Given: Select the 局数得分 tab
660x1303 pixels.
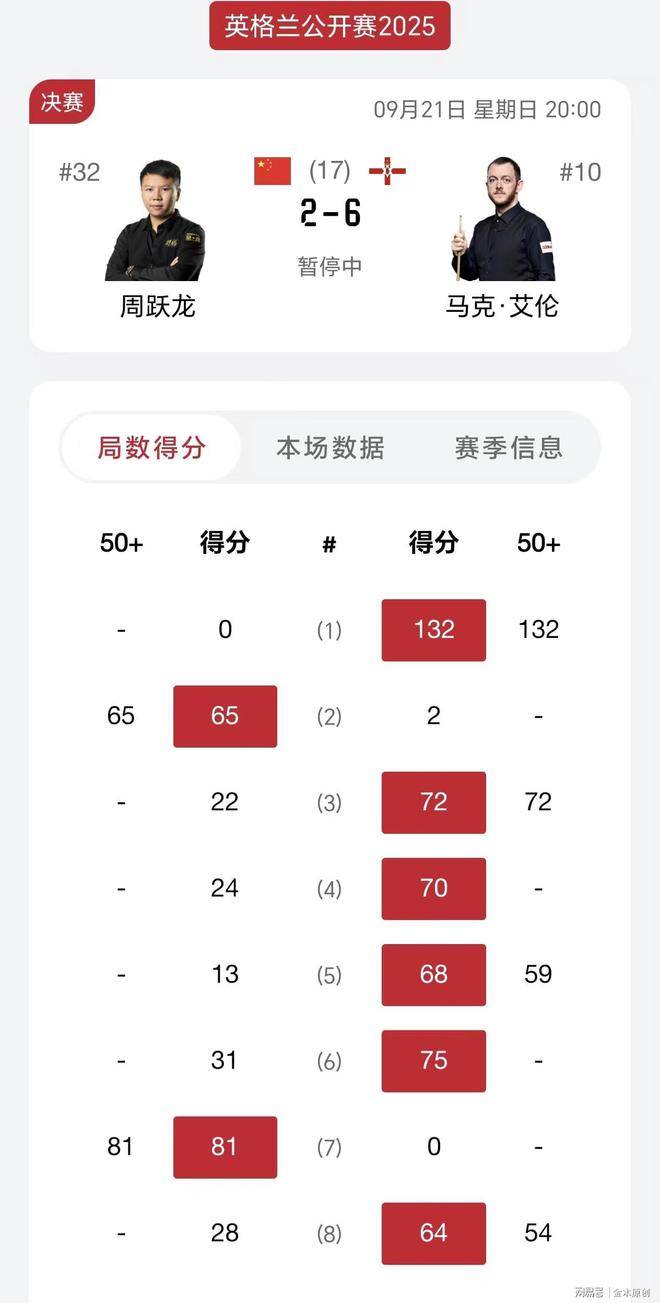Looking at the screenshot, I should (152, 448).
